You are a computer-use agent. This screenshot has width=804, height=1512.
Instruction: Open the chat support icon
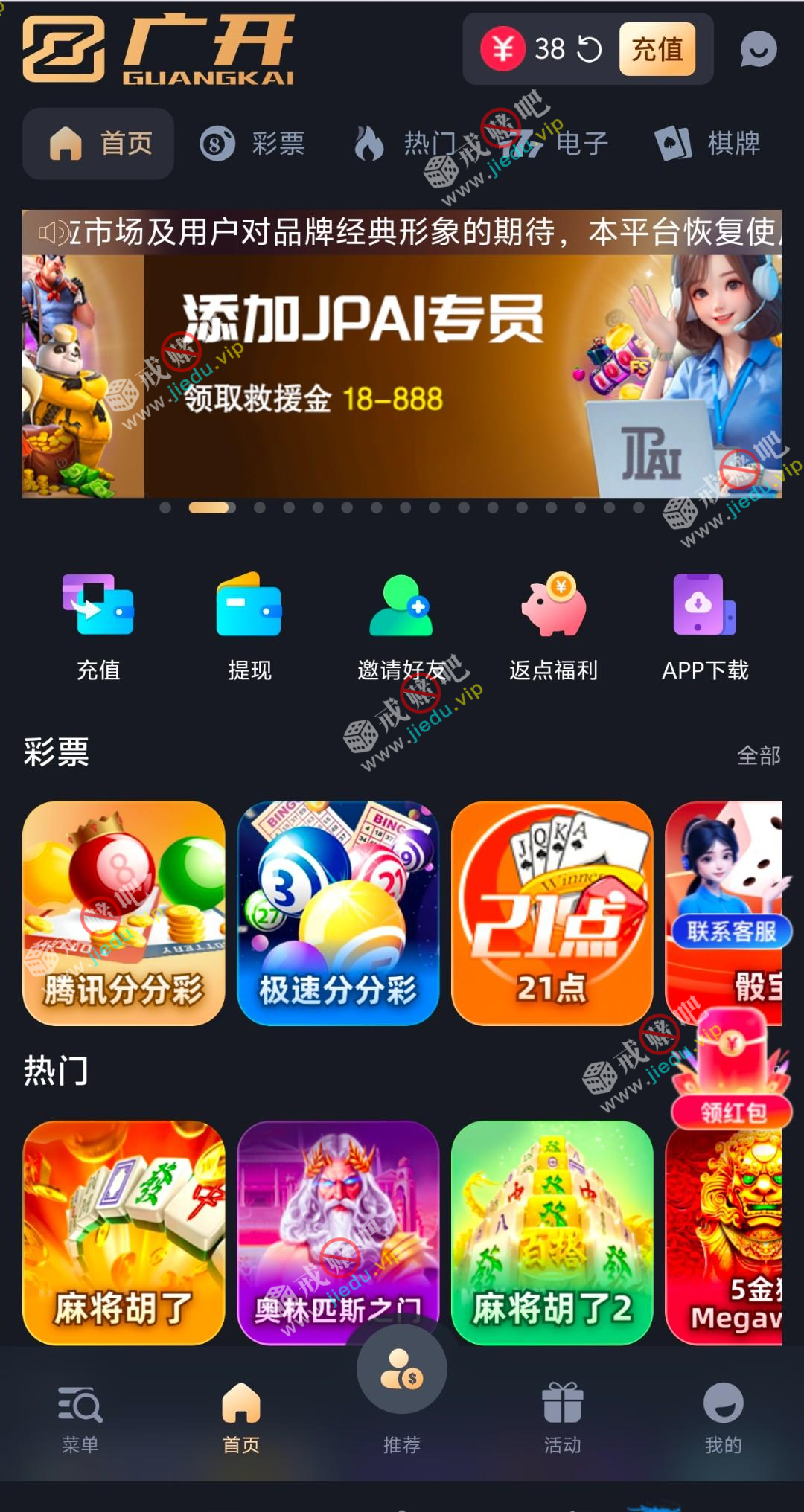[758, 49]
